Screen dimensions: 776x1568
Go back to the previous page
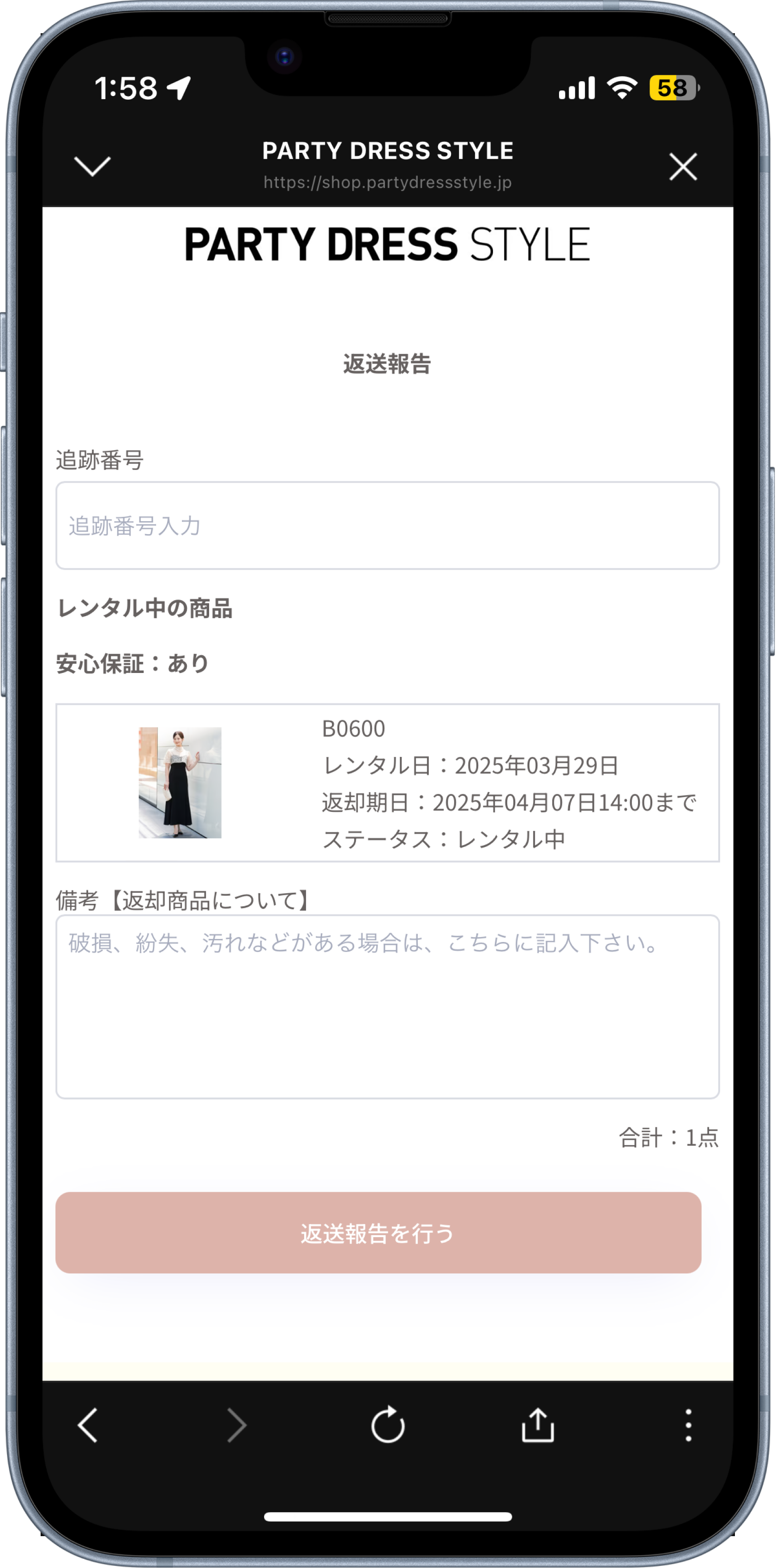(88, 1425)
